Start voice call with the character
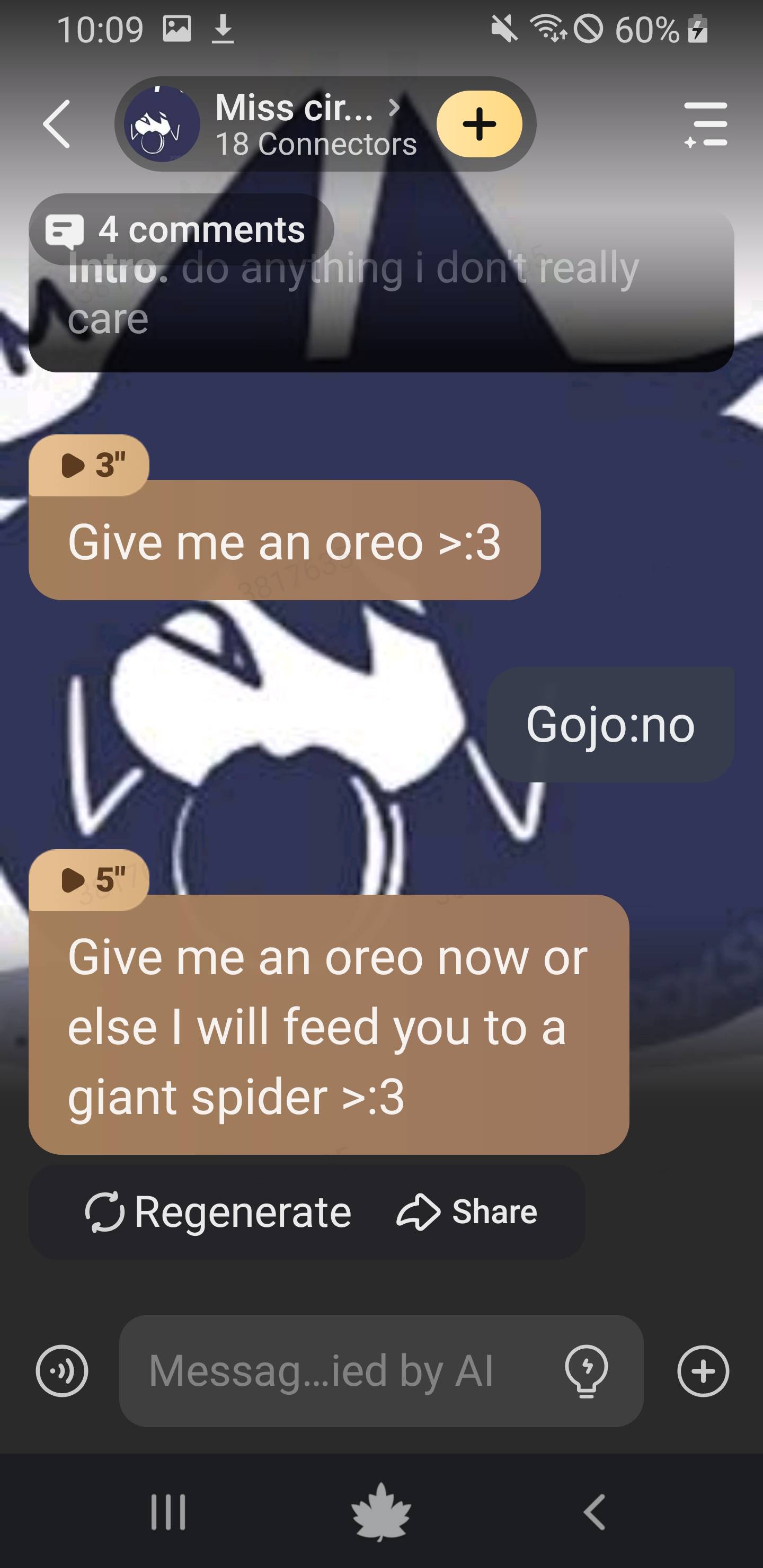Image resolution: width=763 pixels, height=1568 pixels. (x=62, y=1371)
